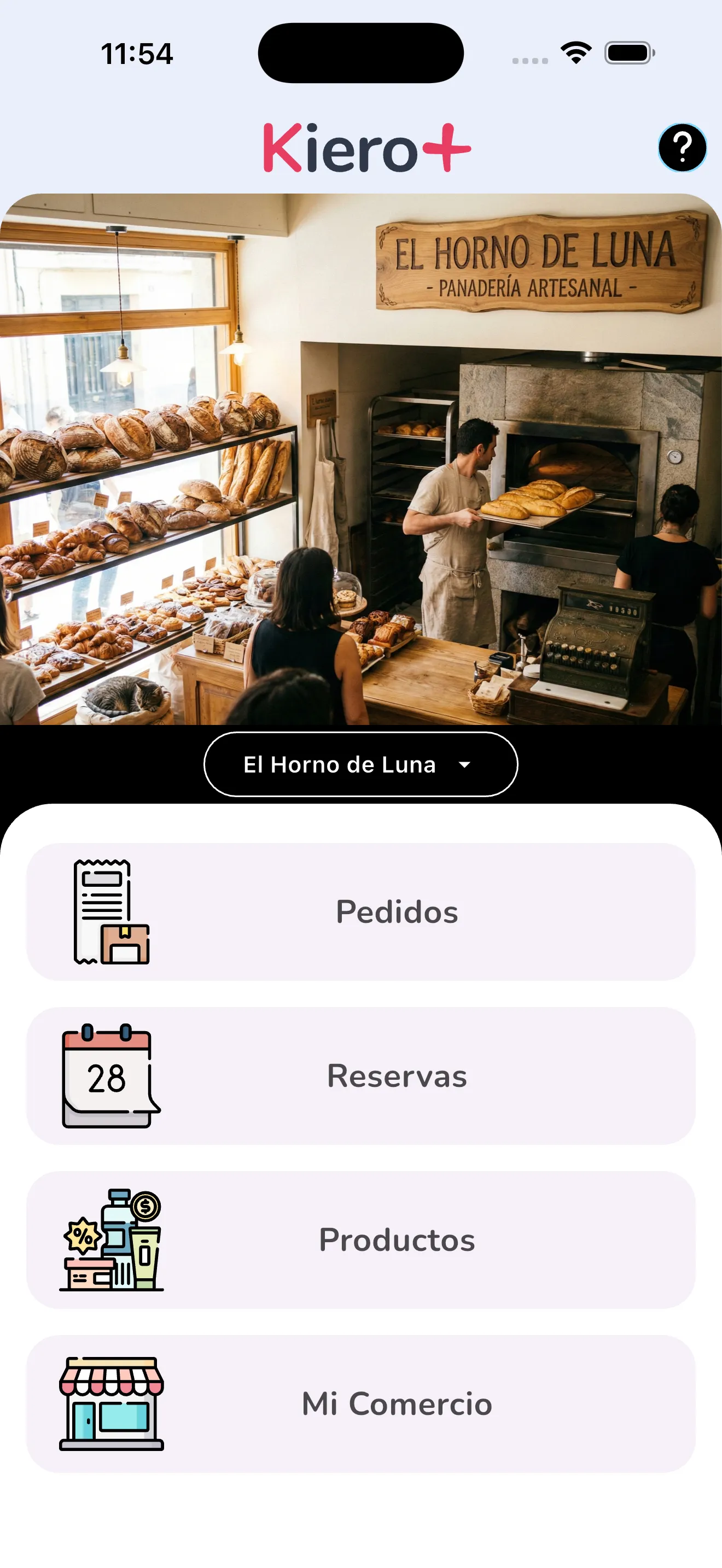Select the Wi-Fi status icon
The width and height of the screenshot is (722, 1568).
coord(575,54)
